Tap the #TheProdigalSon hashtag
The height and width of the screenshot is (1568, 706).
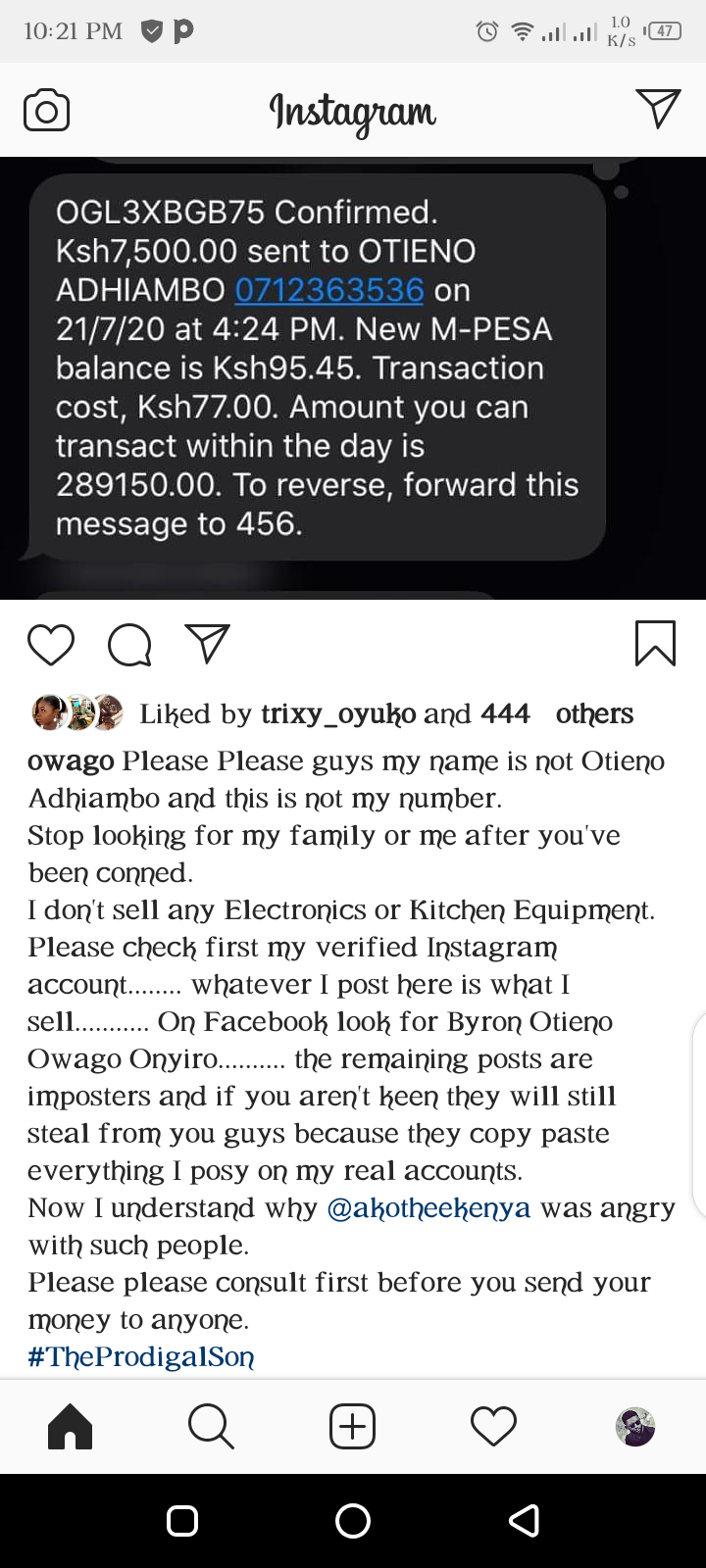coord(139,1356)
